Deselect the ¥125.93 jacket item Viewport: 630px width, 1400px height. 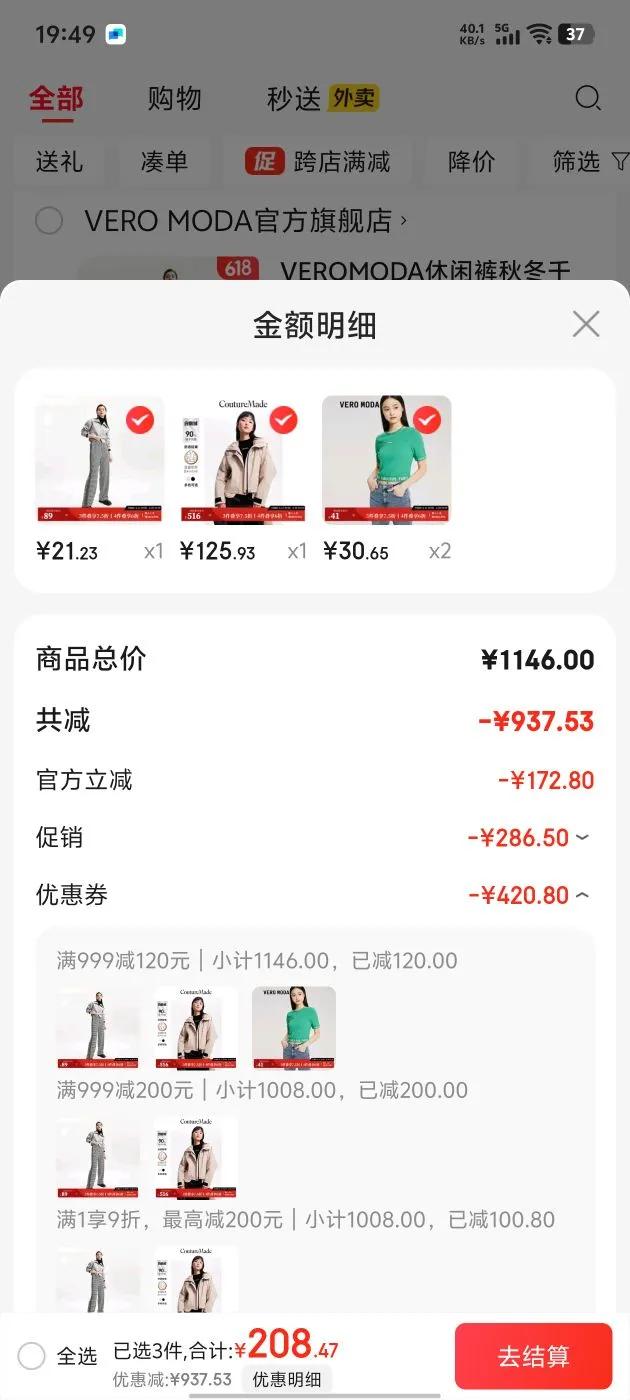[284, 420]
